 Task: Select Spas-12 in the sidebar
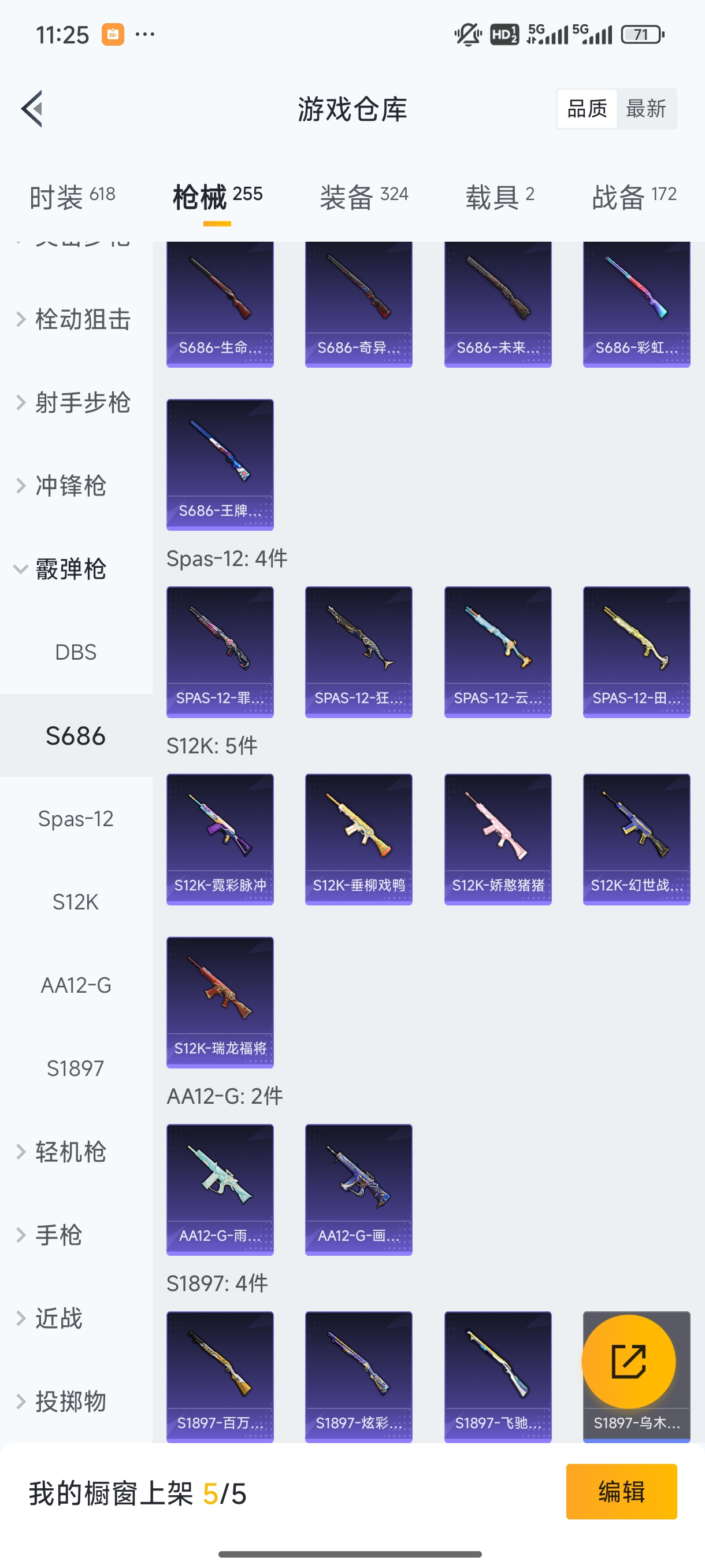[76, 819]
